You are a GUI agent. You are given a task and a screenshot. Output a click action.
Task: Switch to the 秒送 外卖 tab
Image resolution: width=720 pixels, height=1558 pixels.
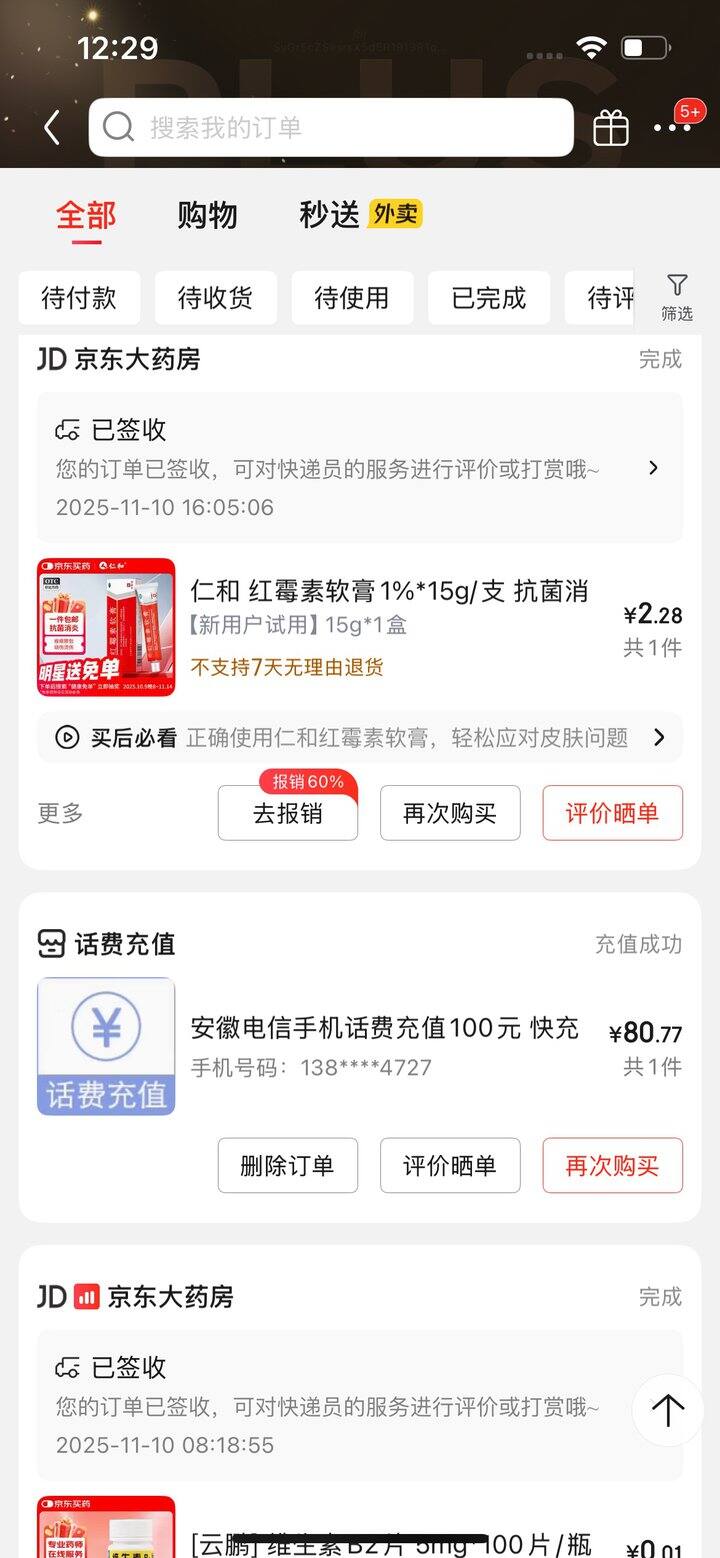click(359, 215)
